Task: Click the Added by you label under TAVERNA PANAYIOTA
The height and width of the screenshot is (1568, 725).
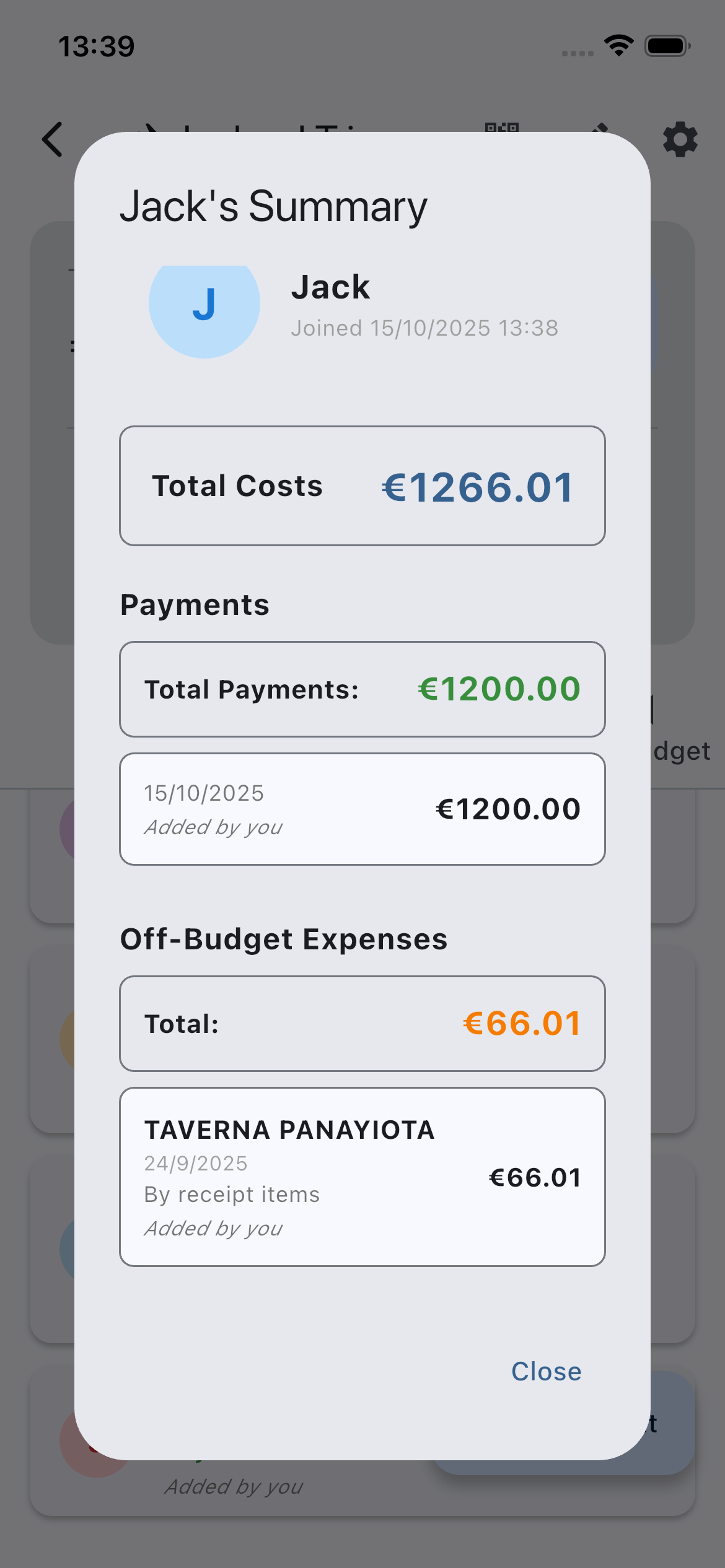Action: click(x=213, y=1228)
